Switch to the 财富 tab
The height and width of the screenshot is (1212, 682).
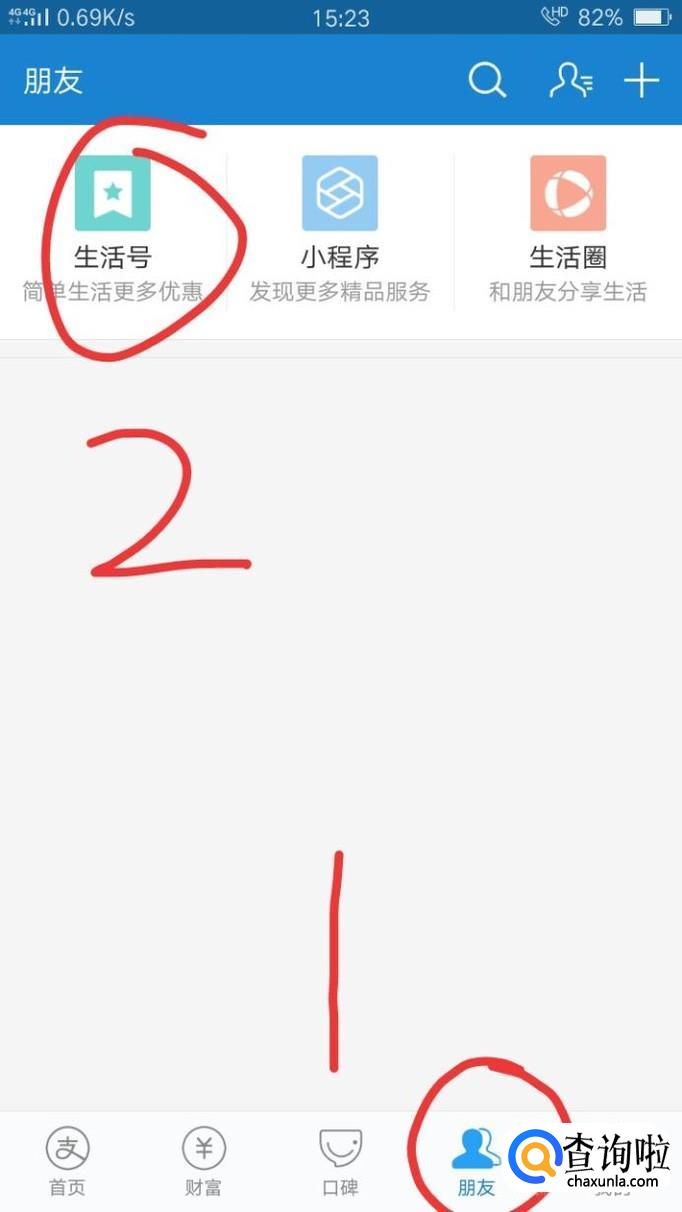tap(204, 1160)
